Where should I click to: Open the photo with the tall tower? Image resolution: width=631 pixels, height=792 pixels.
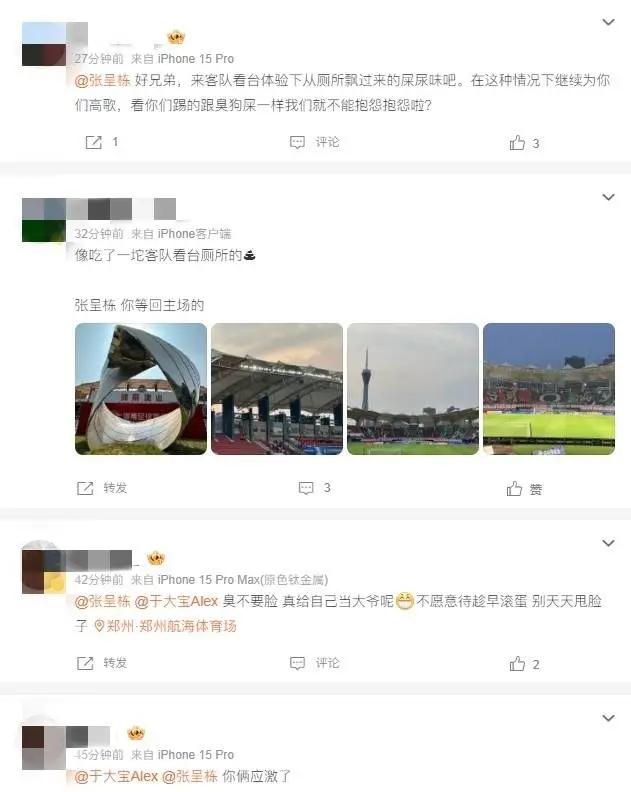[x=413, y=389]
